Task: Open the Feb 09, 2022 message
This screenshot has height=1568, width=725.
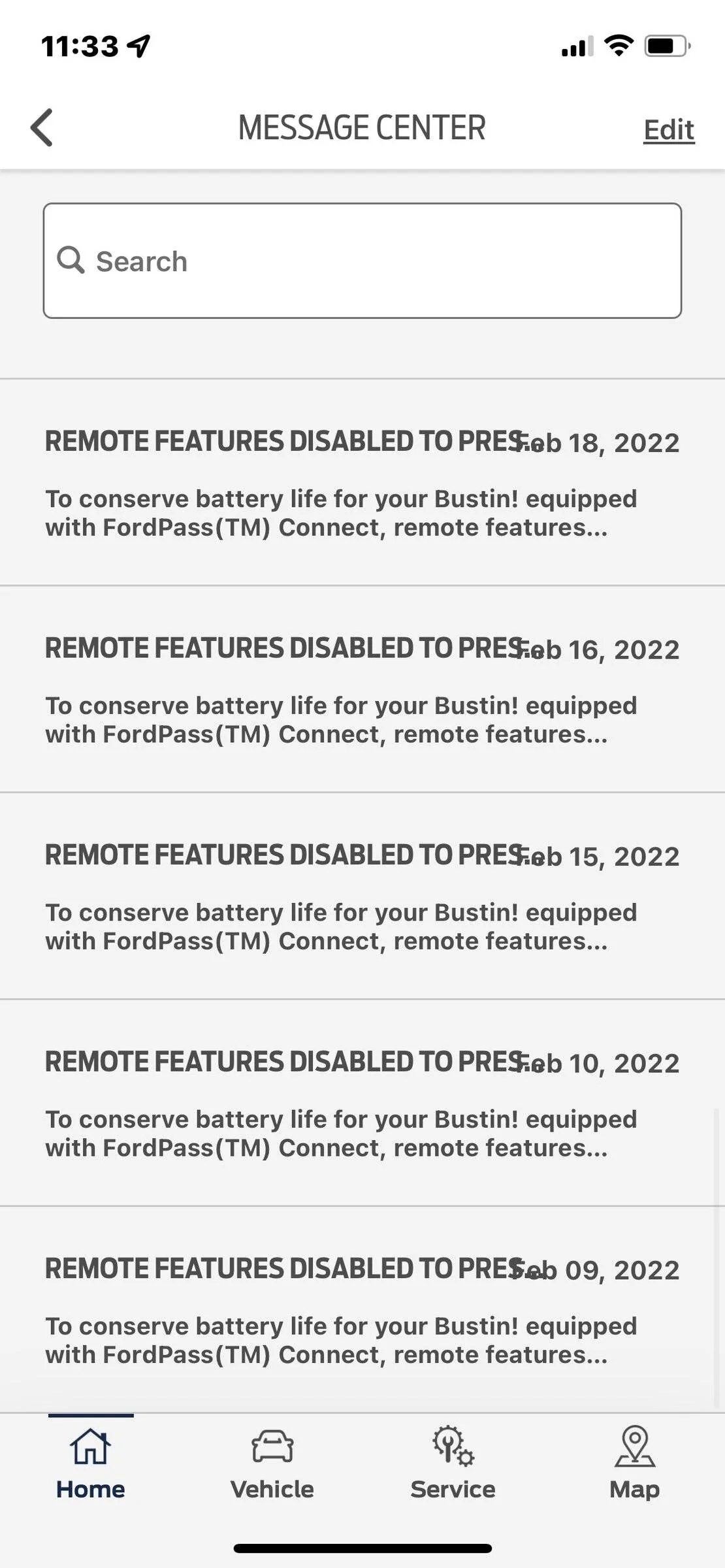Action: point(362,1310)
